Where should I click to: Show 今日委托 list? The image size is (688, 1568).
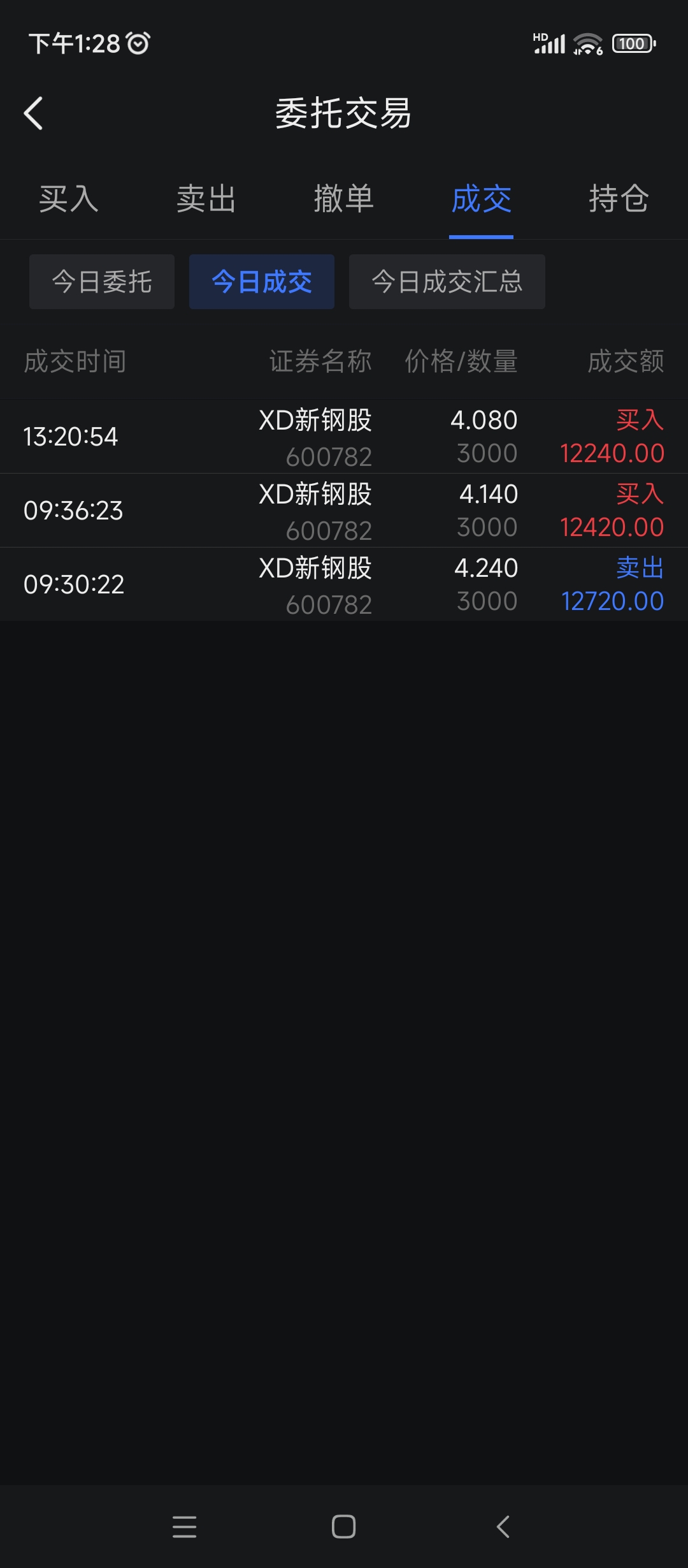coord(102,282)
